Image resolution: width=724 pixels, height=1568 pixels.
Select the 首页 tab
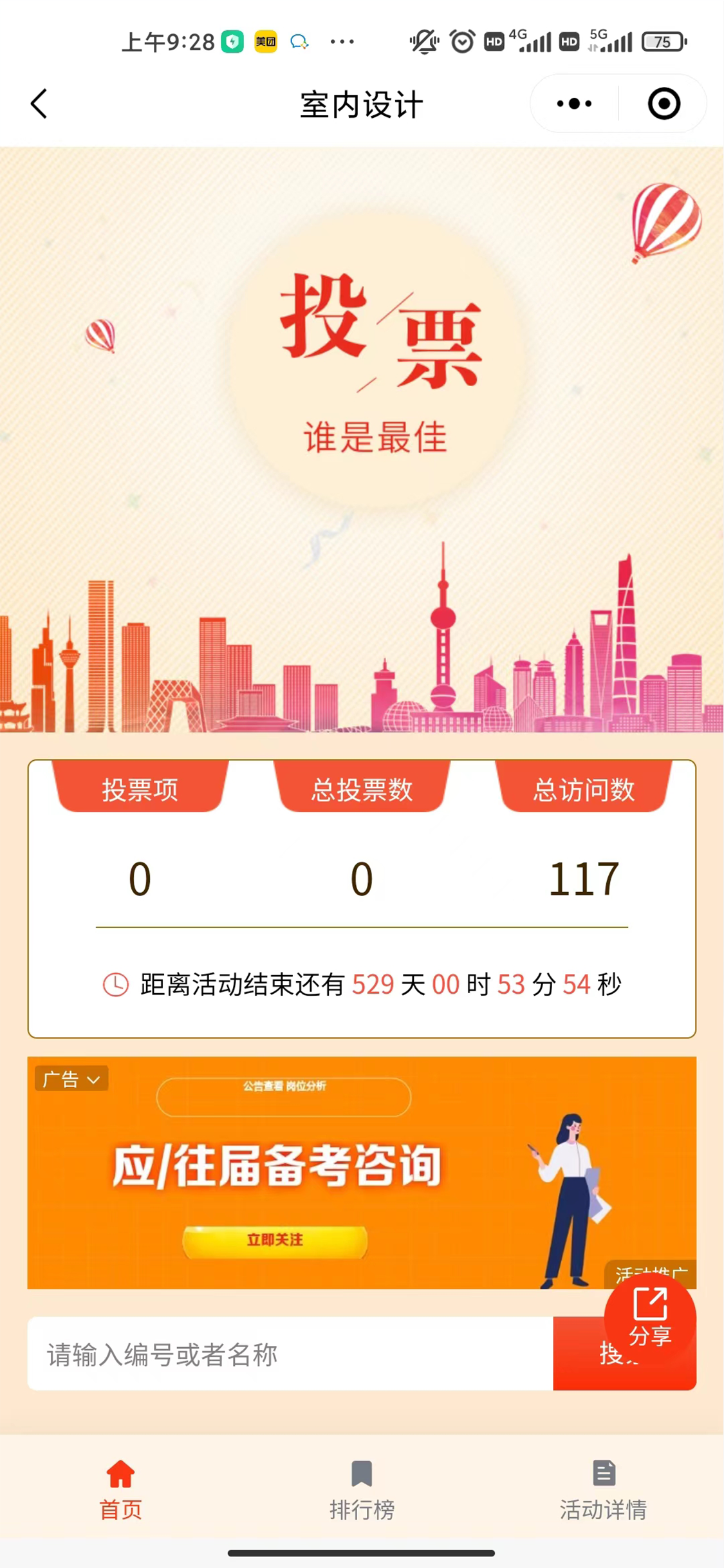click(120, 1489)
